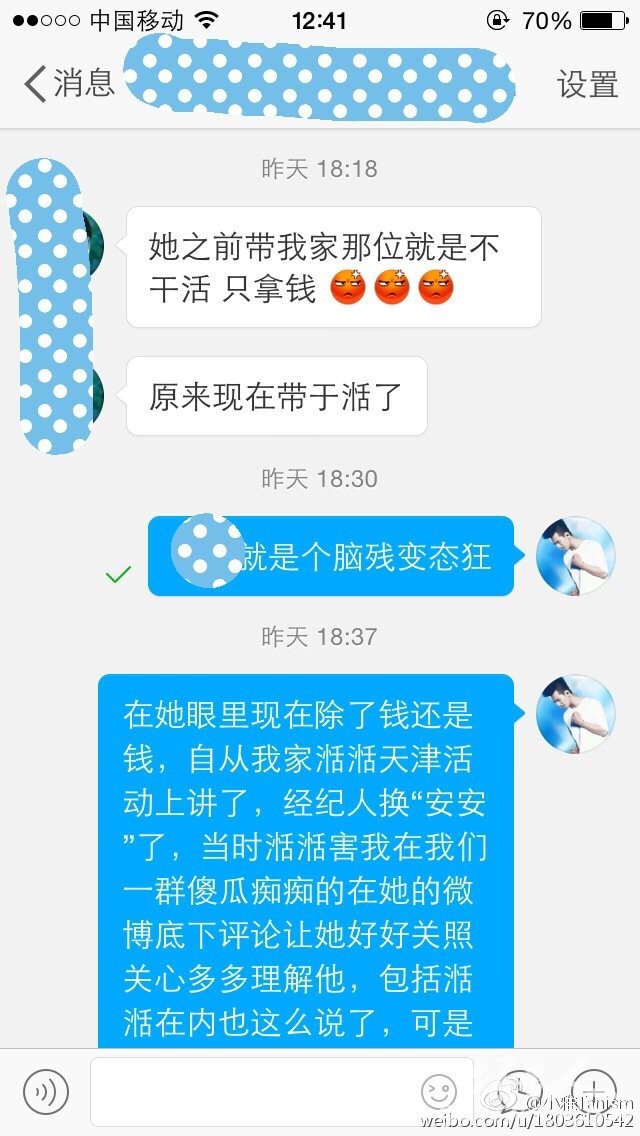
Task: Open the plus attachment menu
Action: pyautogui.click(x=594, y=1091)
